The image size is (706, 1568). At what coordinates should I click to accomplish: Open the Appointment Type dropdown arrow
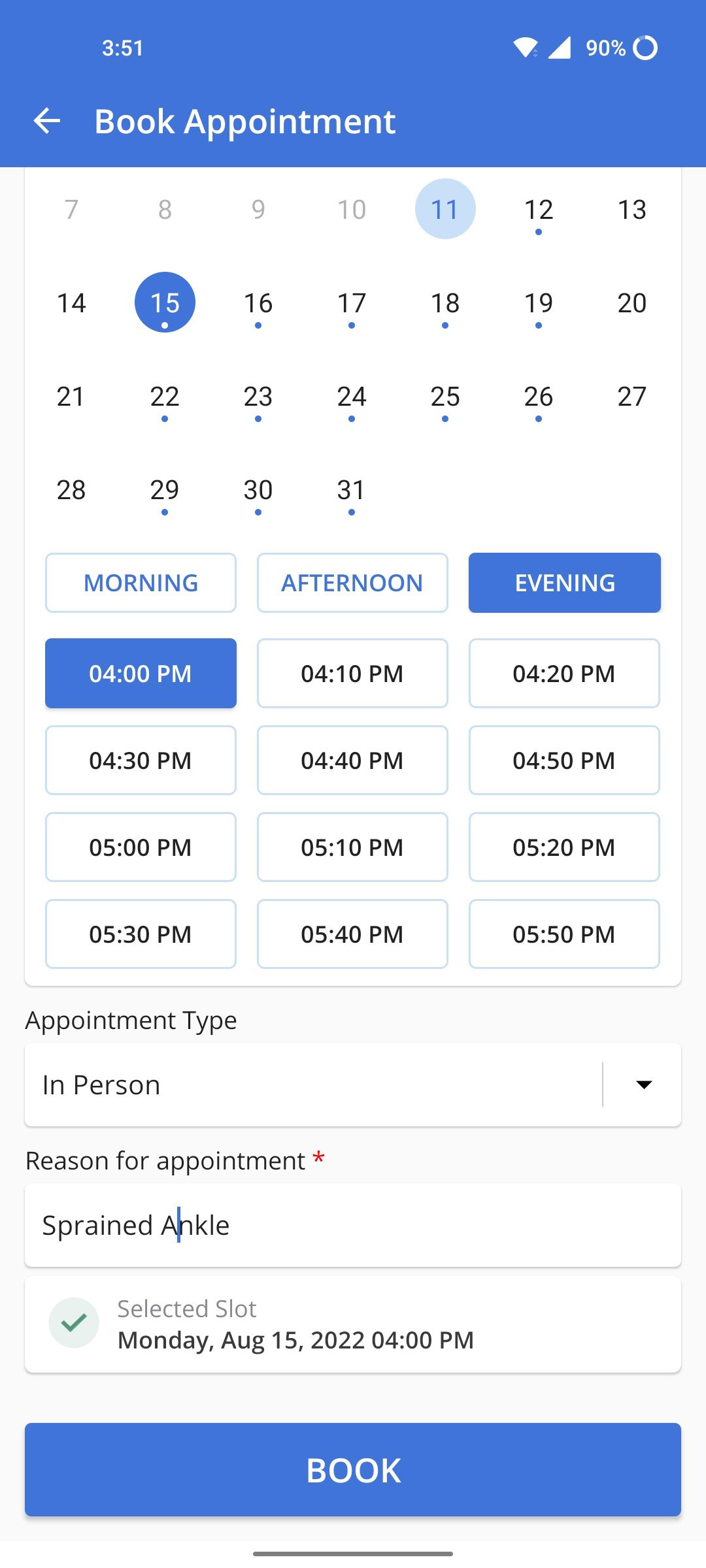coord(644,1084)
